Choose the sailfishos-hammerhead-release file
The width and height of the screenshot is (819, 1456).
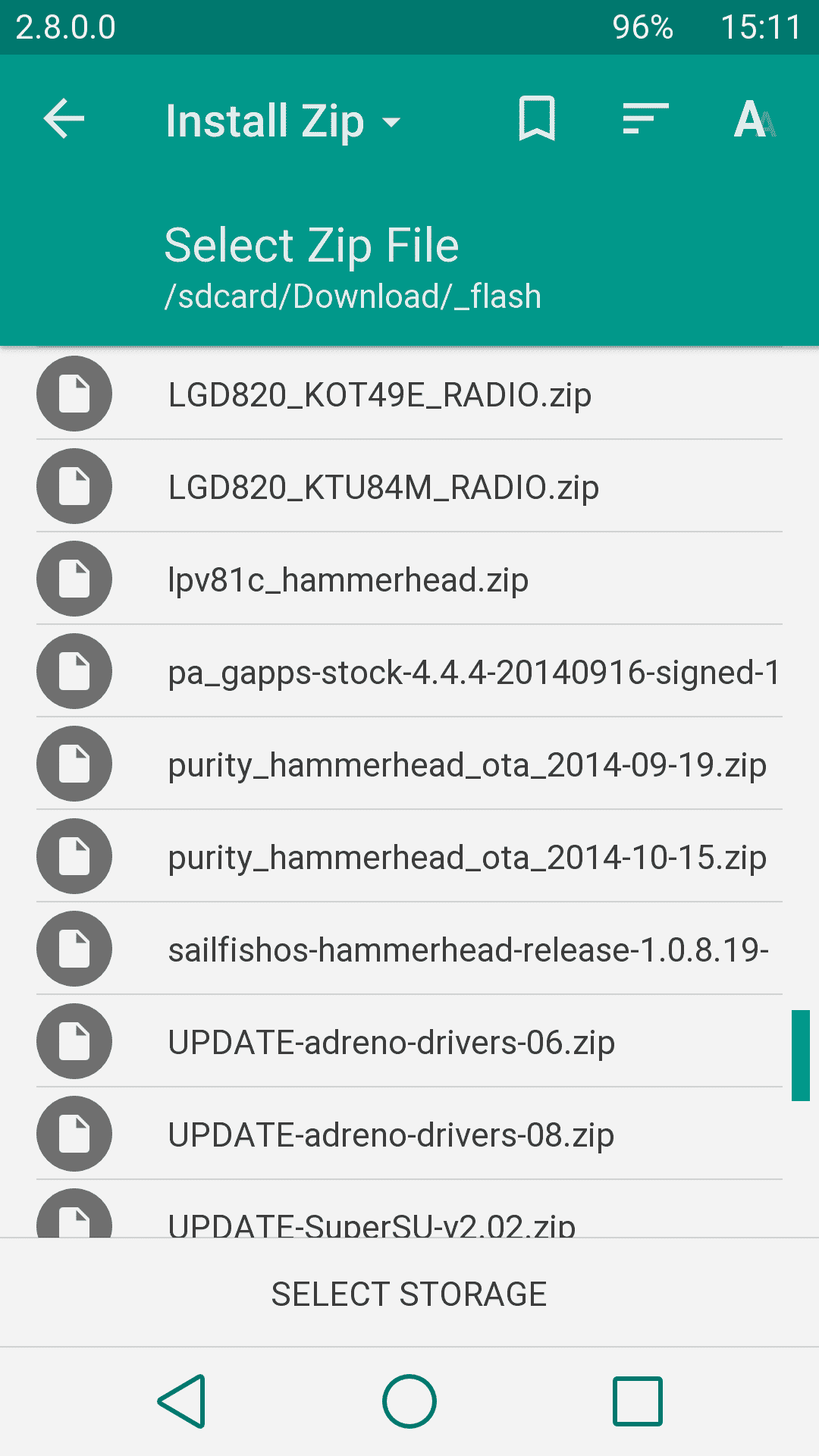468,950
